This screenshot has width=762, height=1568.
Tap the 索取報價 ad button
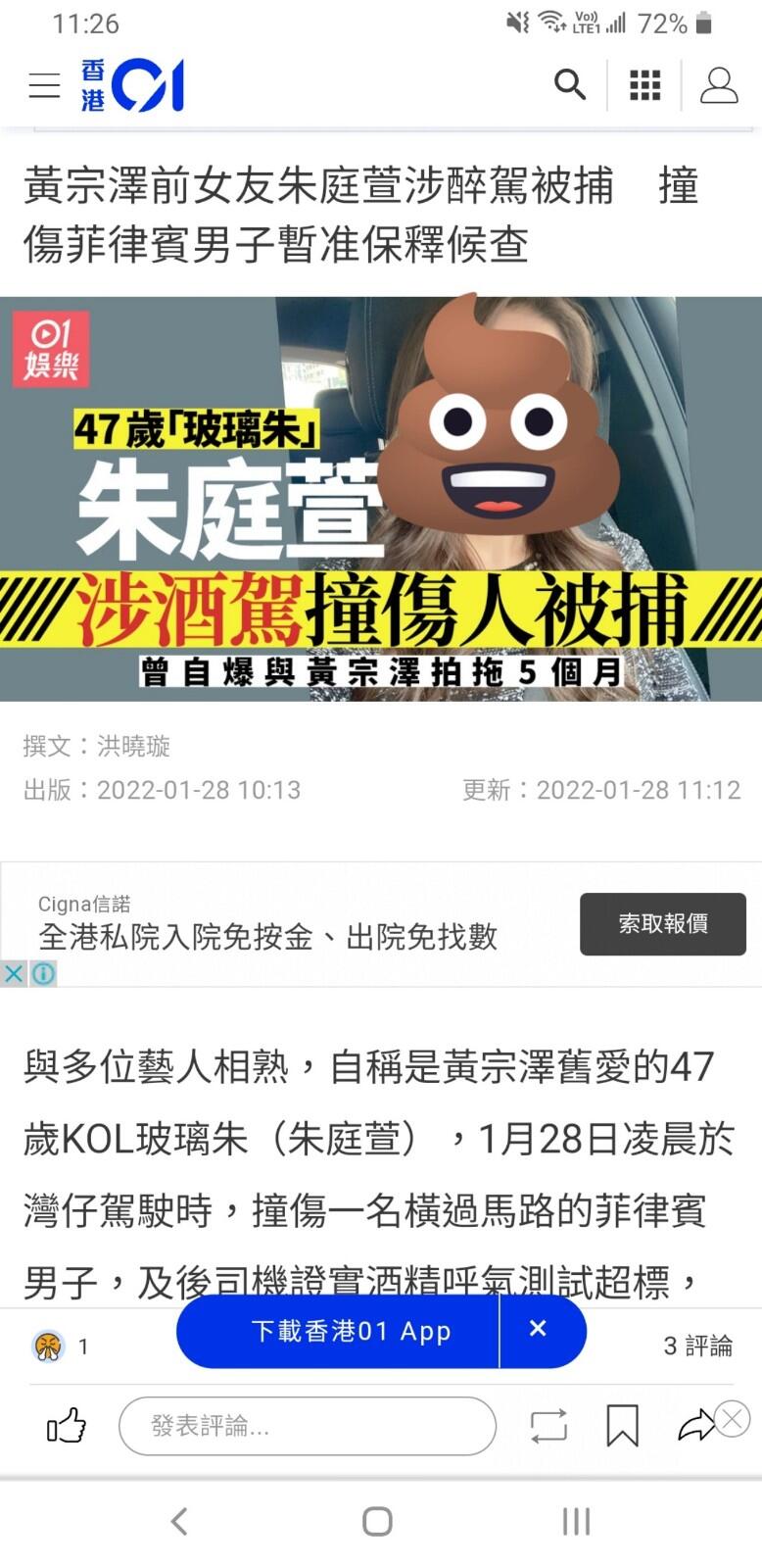coord(663,923)
